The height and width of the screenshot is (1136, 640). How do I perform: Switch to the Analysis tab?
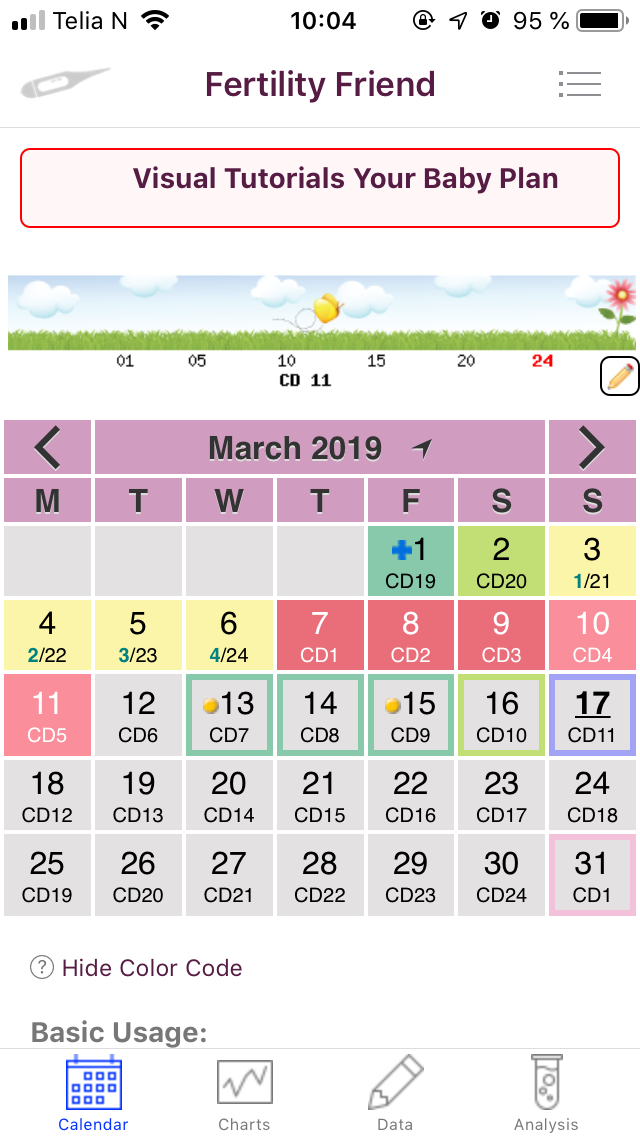click(x=546, y=1093)
